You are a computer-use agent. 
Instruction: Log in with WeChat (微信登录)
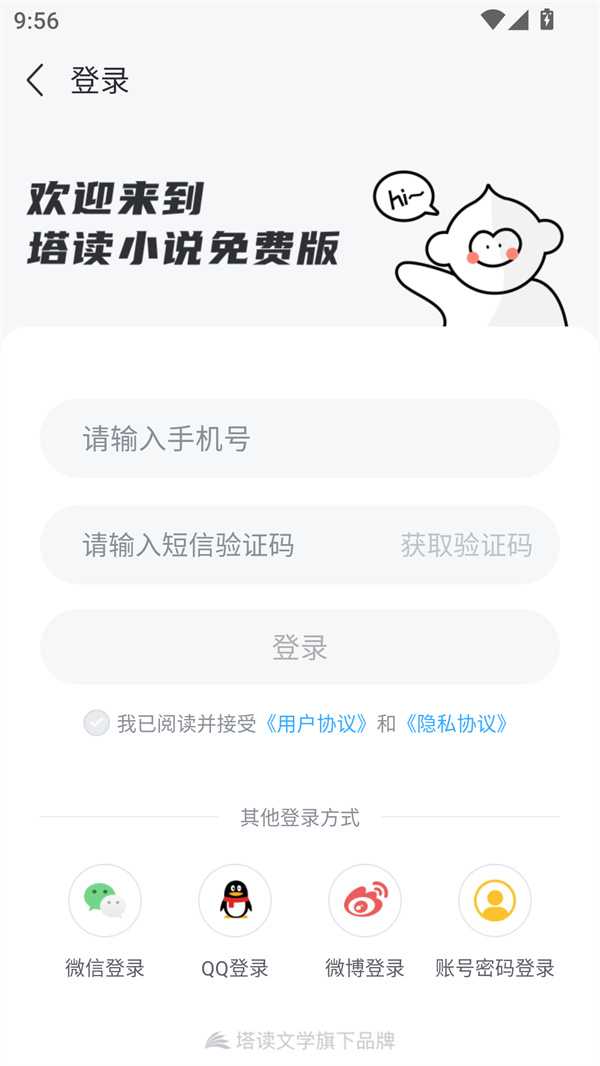105,901
